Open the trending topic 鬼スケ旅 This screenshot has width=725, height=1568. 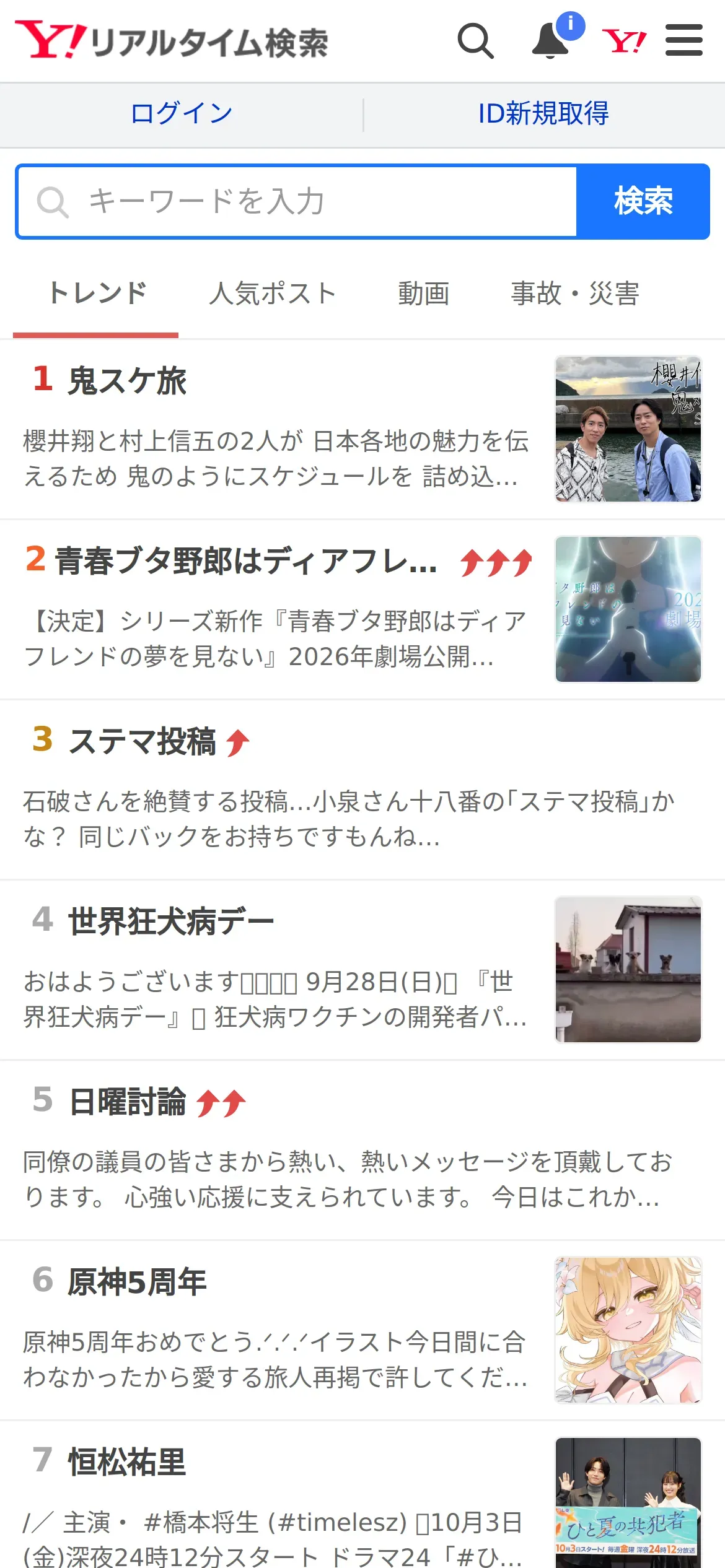[x=127, y=380]
